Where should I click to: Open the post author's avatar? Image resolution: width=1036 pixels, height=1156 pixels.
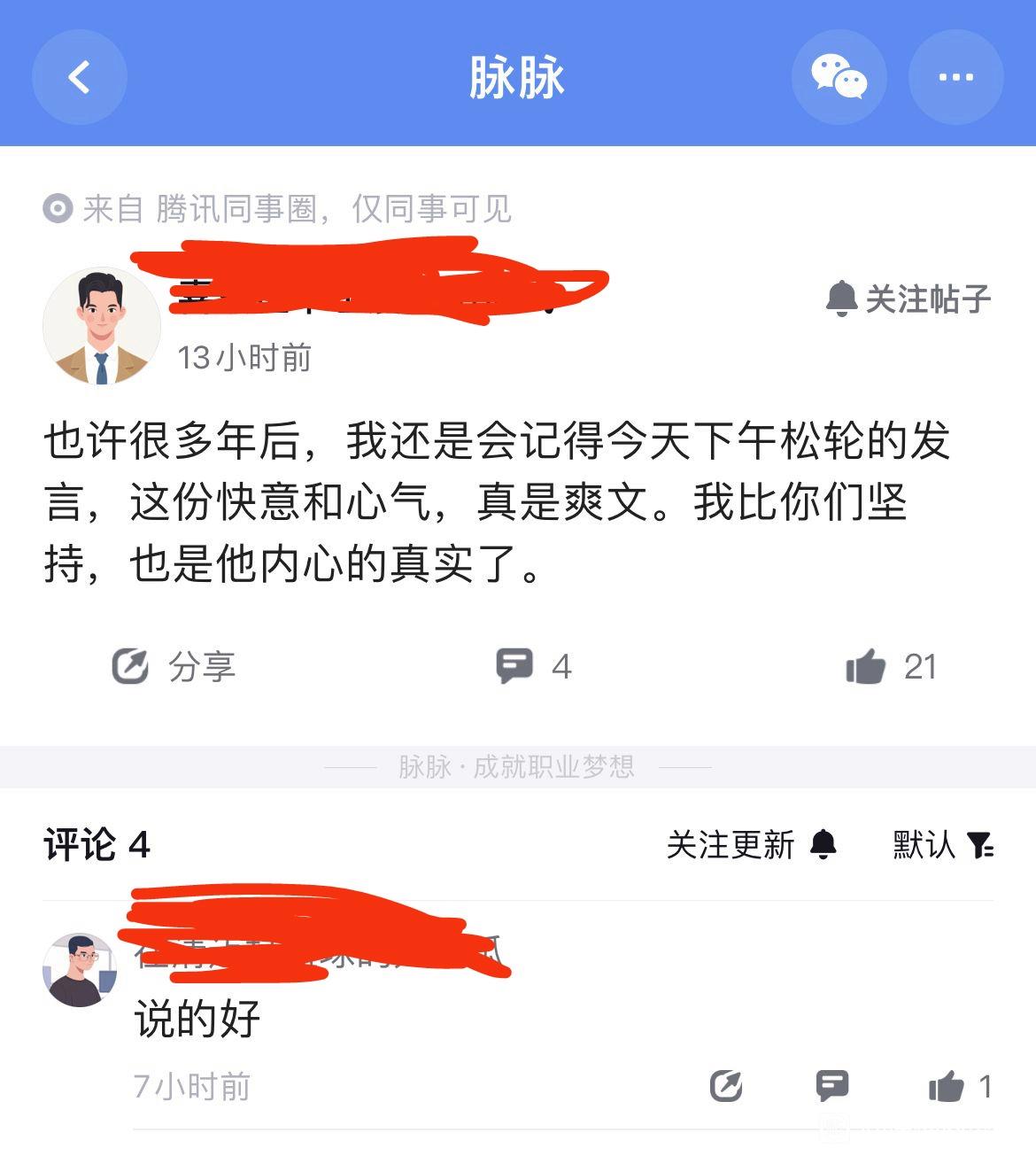tap(102, 326)
